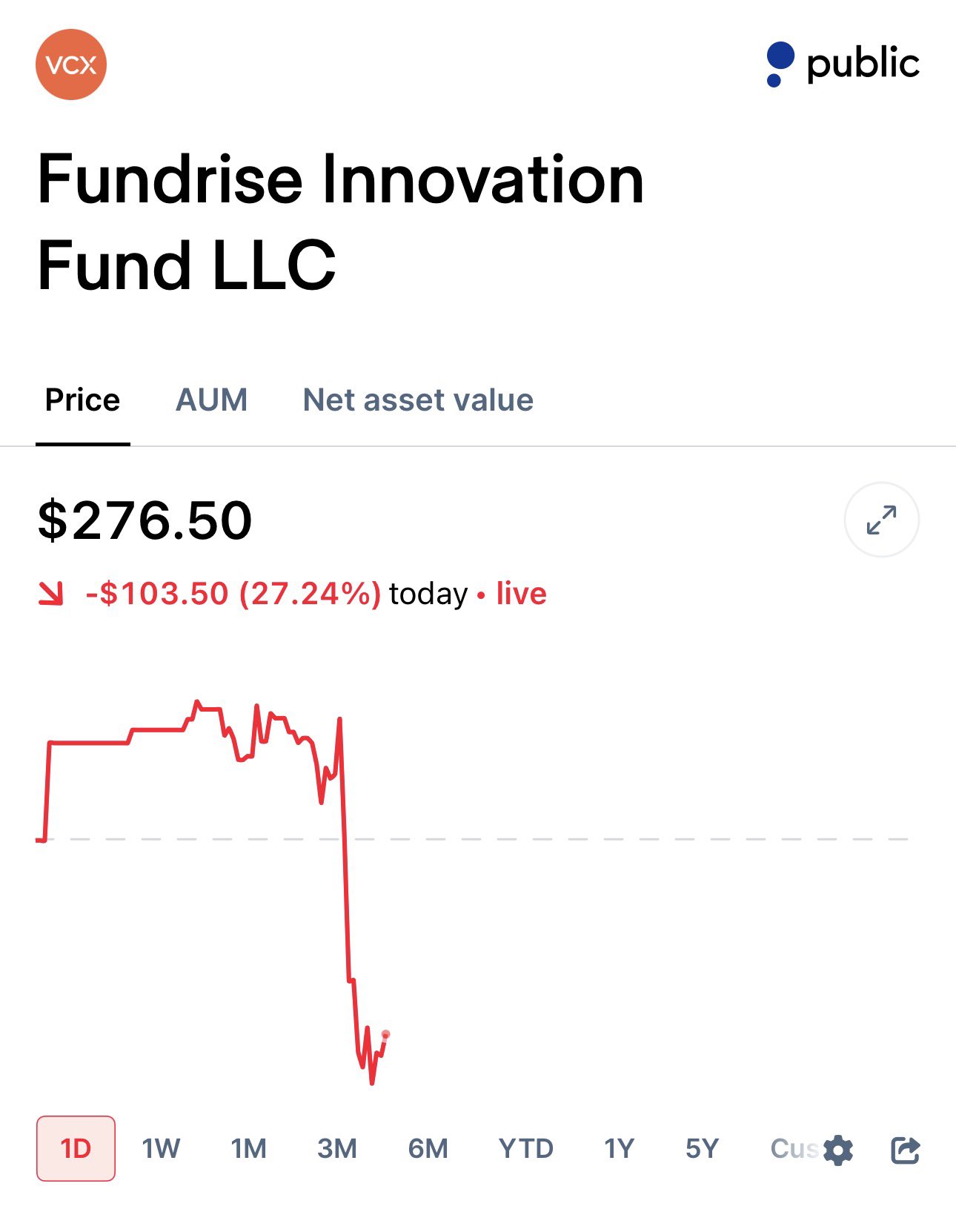The height and width of the screenshot is (1232, 956).
Task: Choose the 3M chart range
Action: (337, 1148)
